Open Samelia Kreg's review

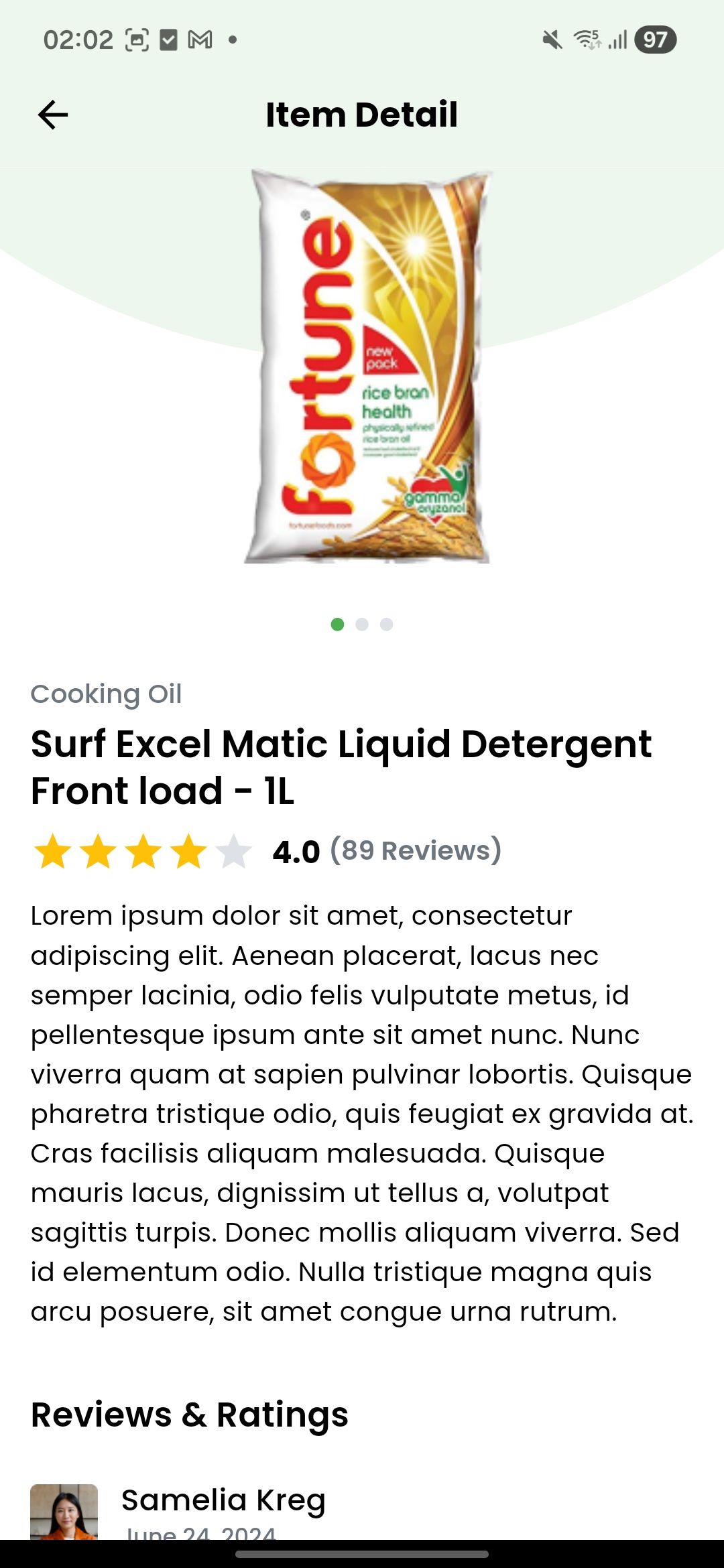point(223,1500)
